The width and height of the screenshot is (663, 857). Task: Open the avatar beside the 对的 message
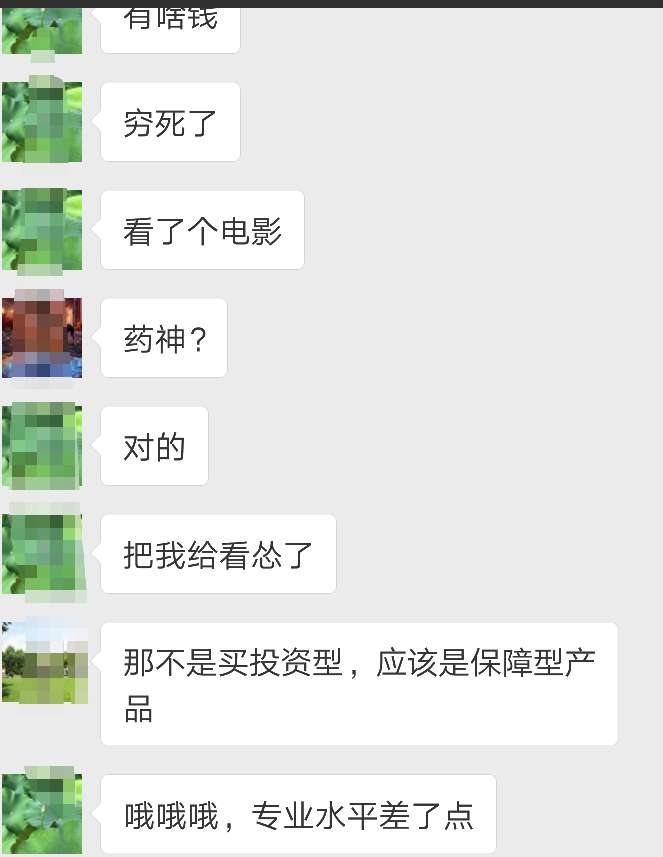(x=42, y=446)
